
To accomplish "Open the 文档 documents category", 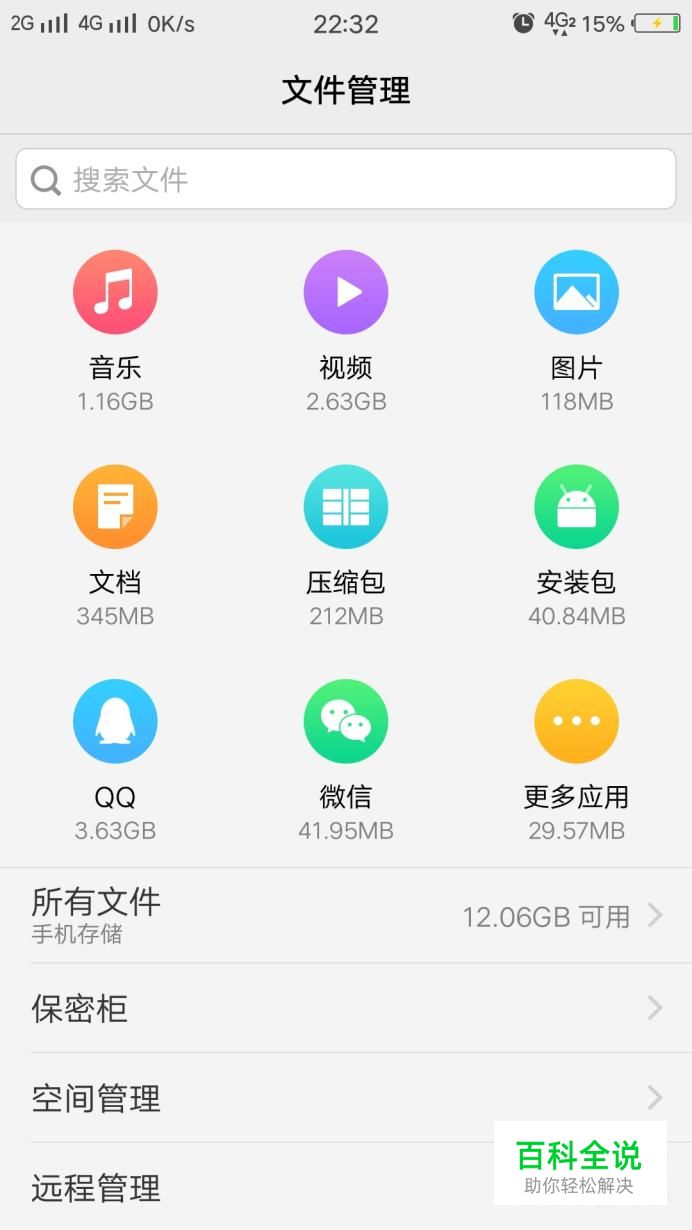I will click(x=115, y=507).
